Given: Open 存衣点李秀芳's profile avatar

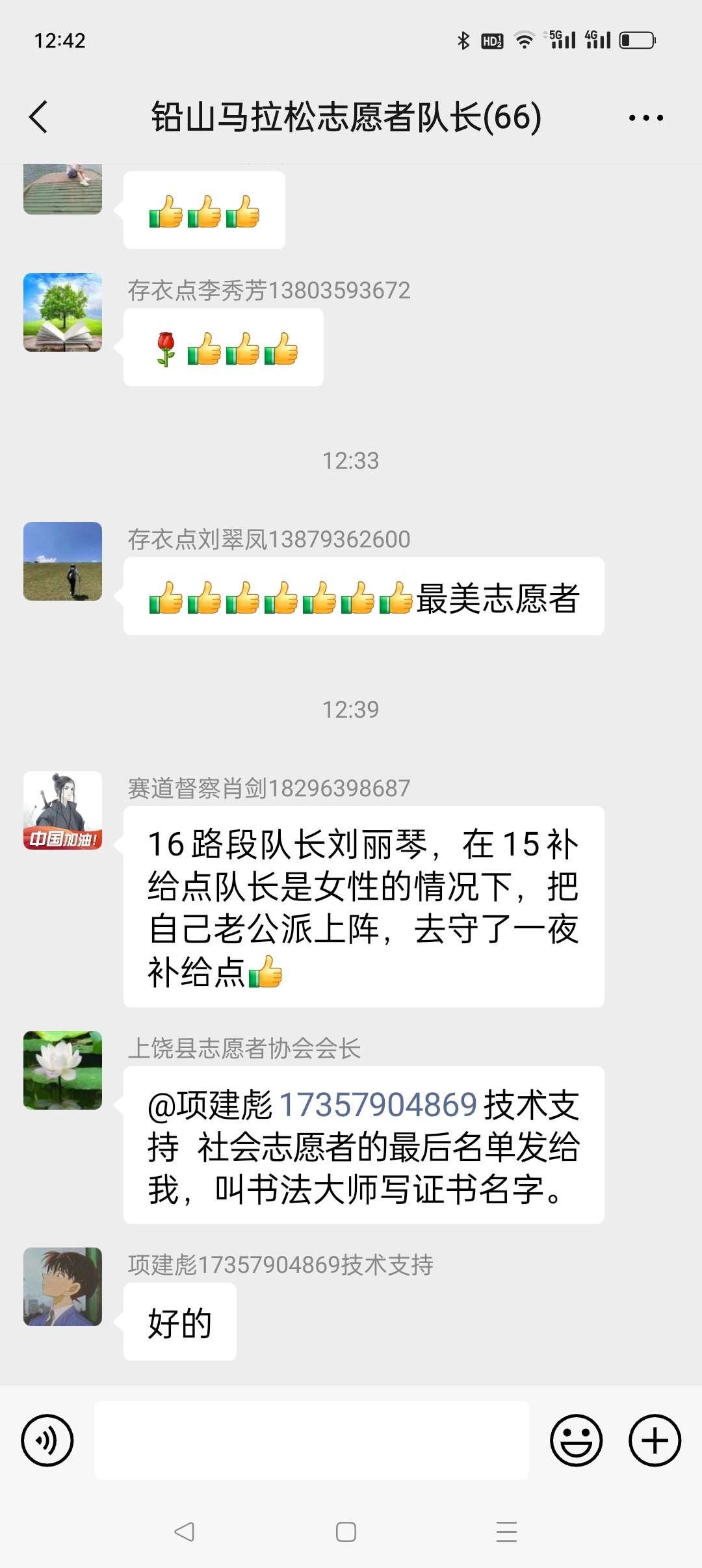Looking at the screenshot, I should 63,313.
